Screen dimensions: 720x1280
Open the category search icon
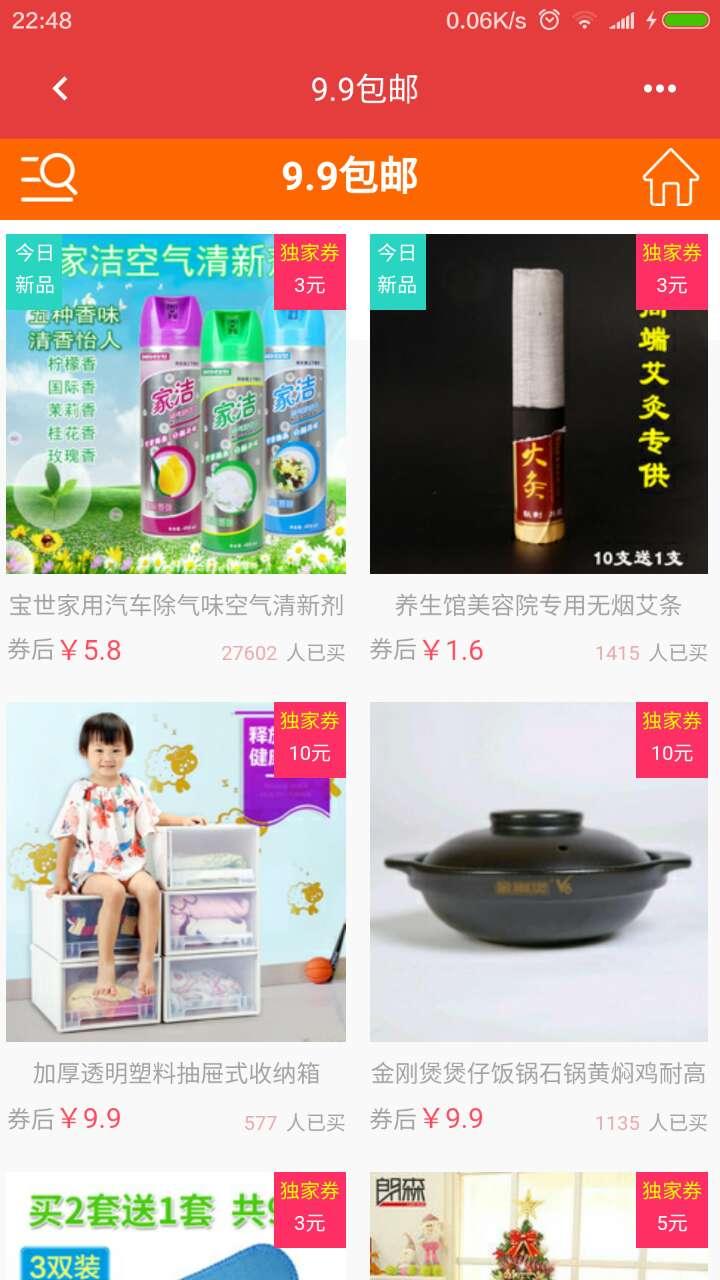49,179
